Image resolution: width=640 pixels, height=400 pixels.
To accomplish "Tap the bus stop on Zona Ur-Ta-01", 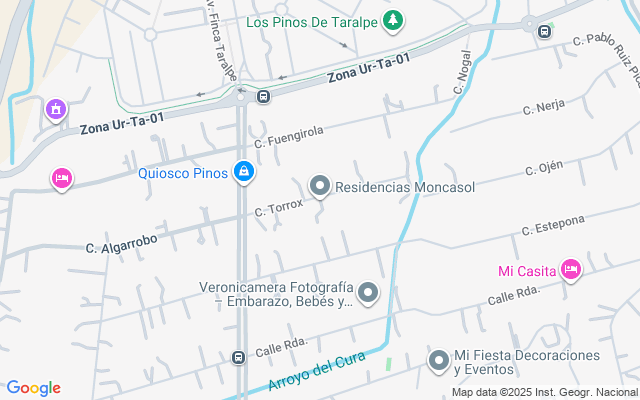I will tap(263, 97).
